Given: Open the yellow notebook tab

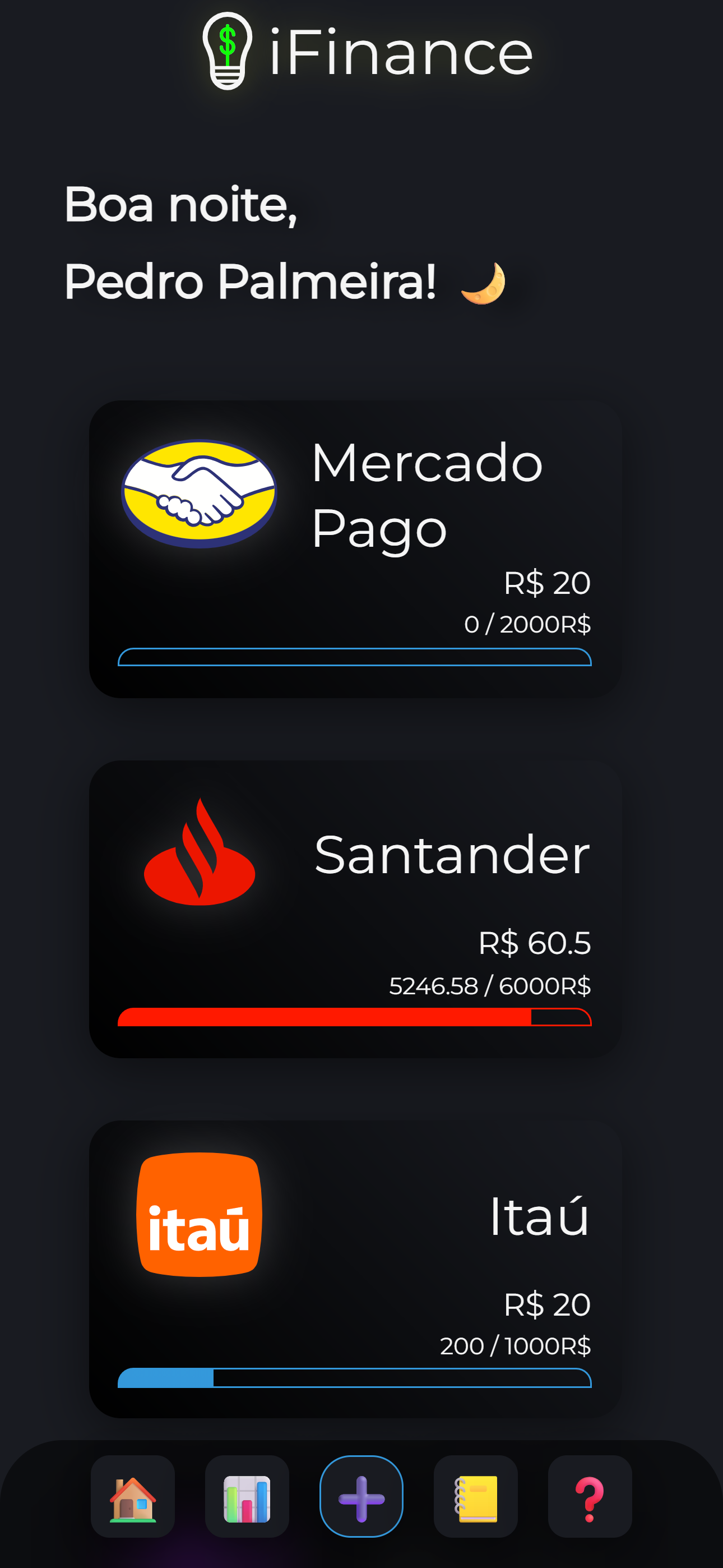Looking at the screenshot, I should (x=476, y=1497).
